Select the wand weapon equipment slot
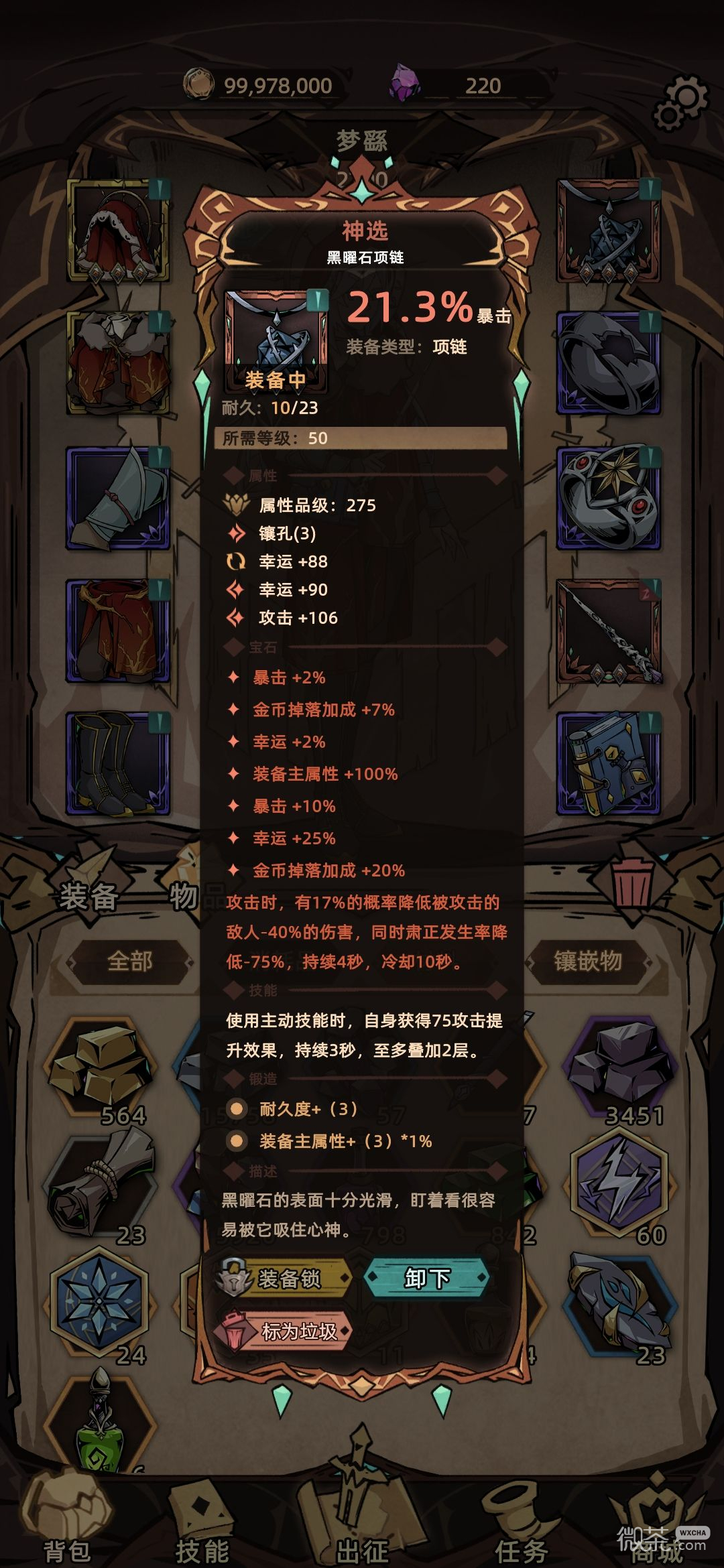This screenshot has width=724, height=1568. (609, 631)
